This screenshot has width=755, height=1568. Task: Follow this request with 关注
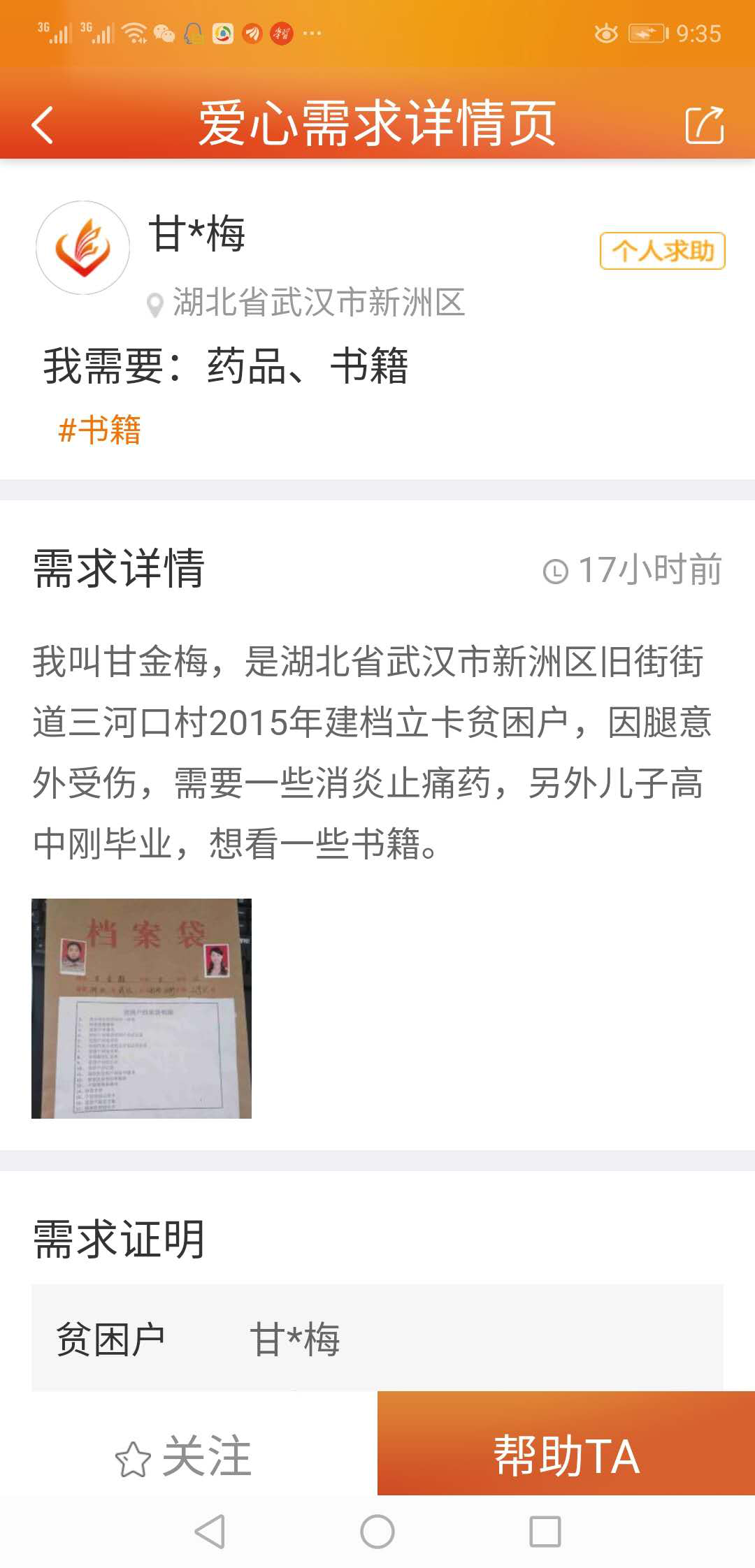click(183, 1456)
